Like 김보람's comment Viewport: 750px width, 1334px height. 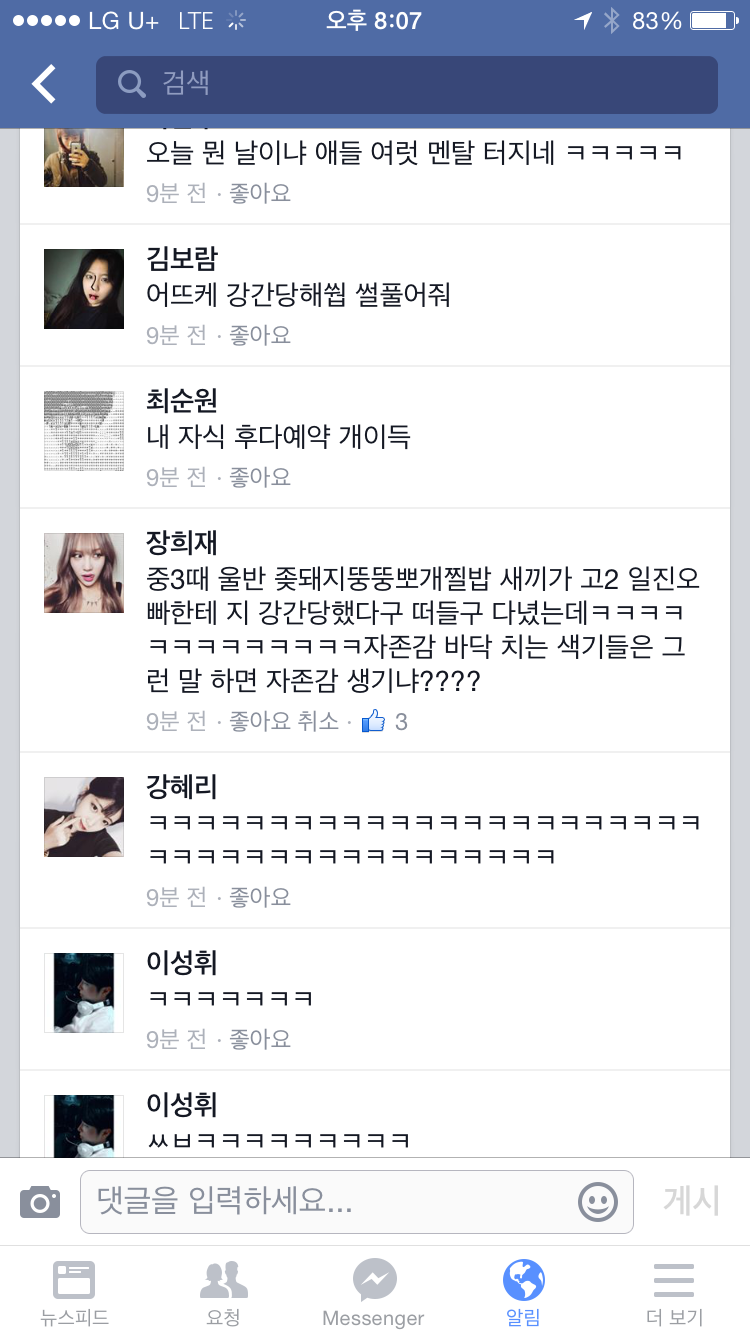(x=260, y=335)
